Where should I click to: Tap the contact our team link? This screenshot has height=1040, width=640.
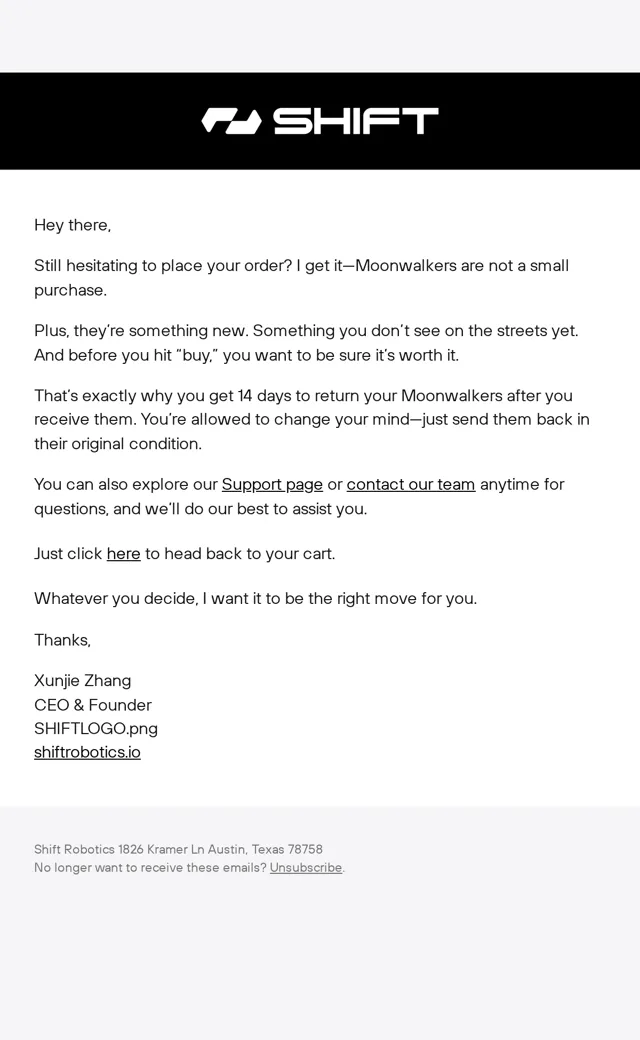pos(411,485)
